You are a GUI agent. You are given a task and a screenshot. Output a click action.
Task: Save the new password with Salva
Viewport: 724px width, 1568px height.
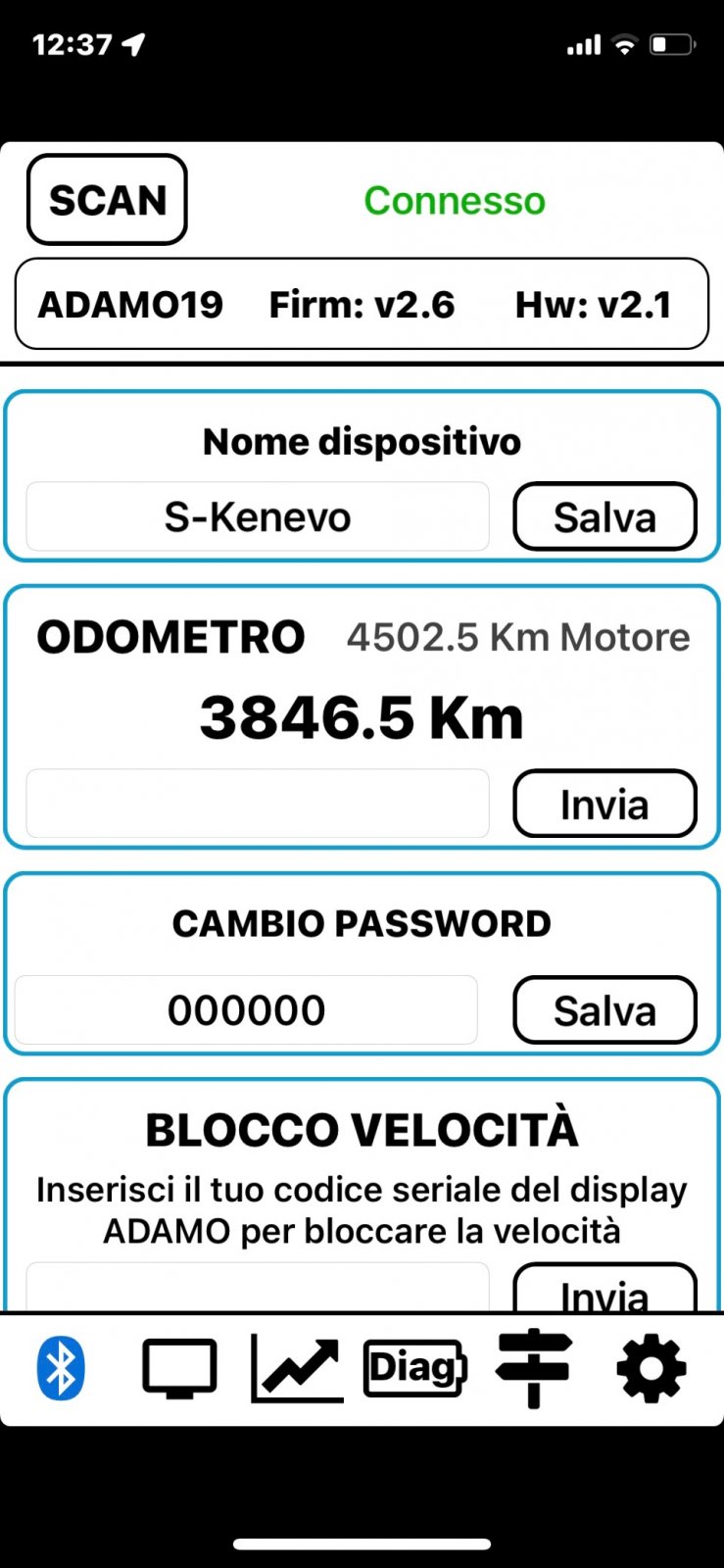click(604, 1009)
